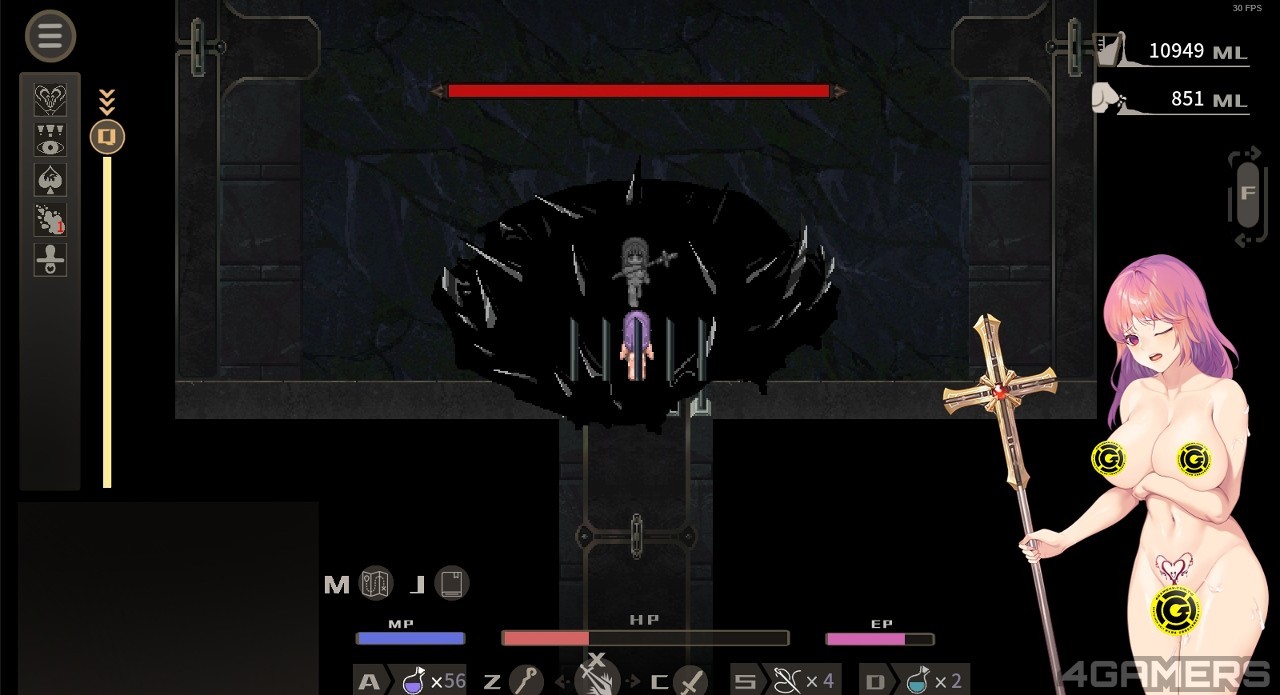Select the spade icon in the sidebar

coord(50,180)
